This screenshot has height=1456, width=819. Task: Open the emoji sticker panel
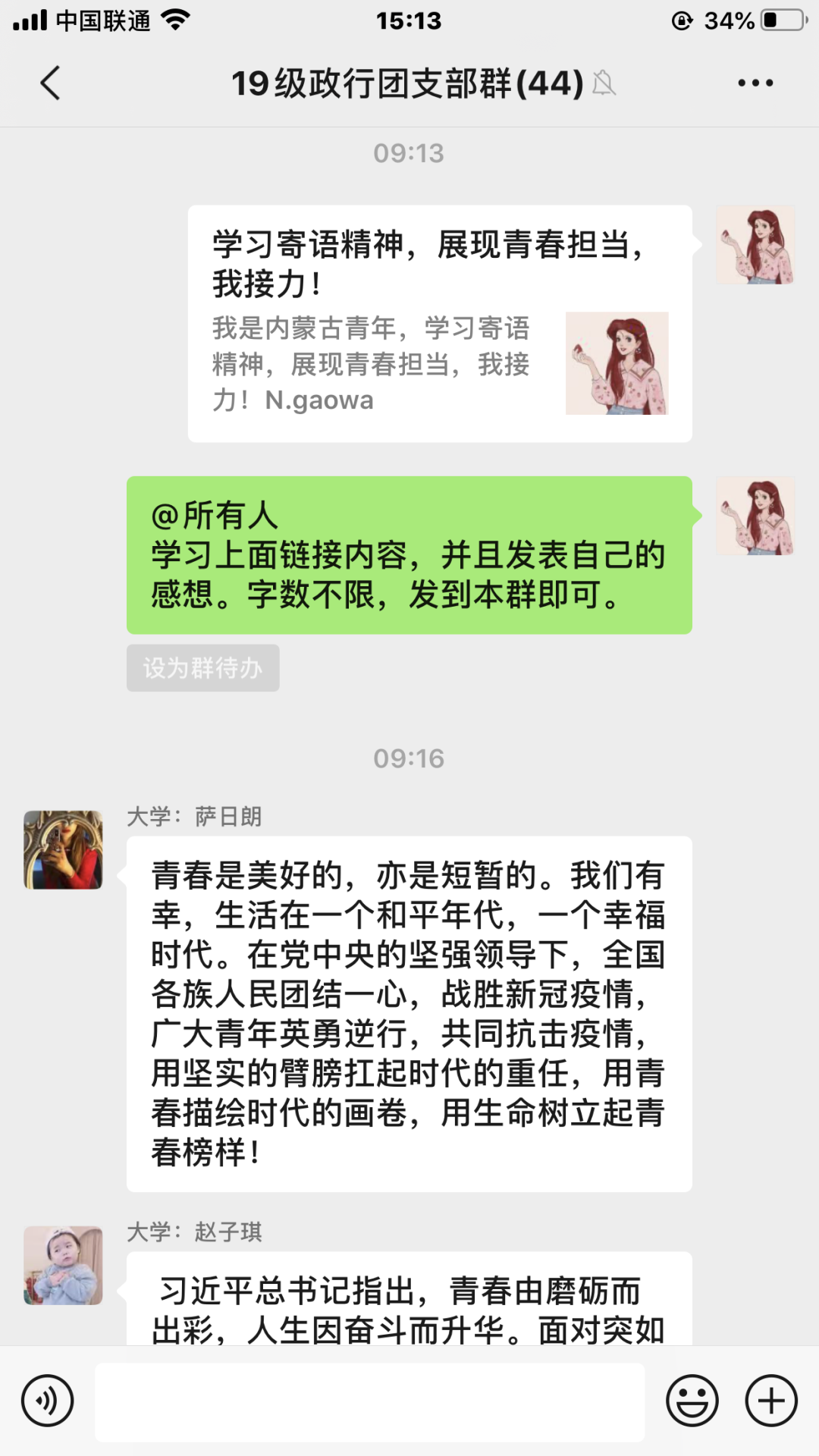692,1401
